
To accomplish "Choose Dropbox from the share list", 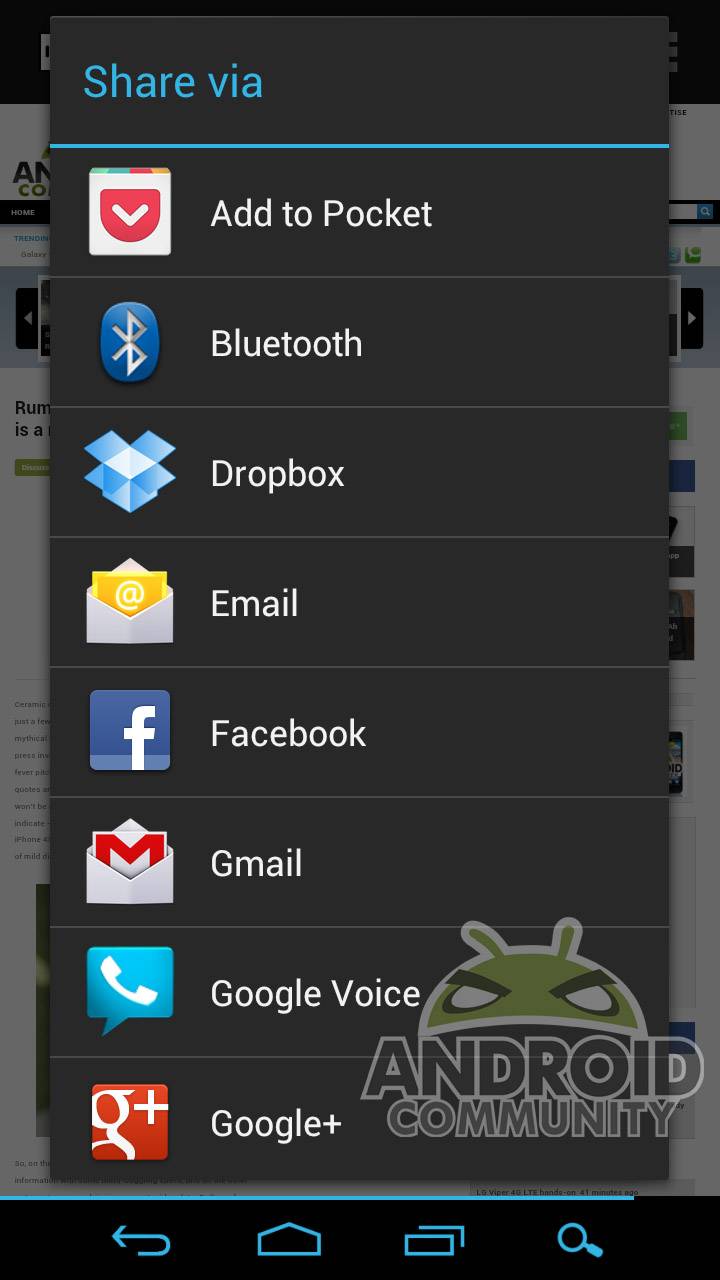I will (359, 472).
